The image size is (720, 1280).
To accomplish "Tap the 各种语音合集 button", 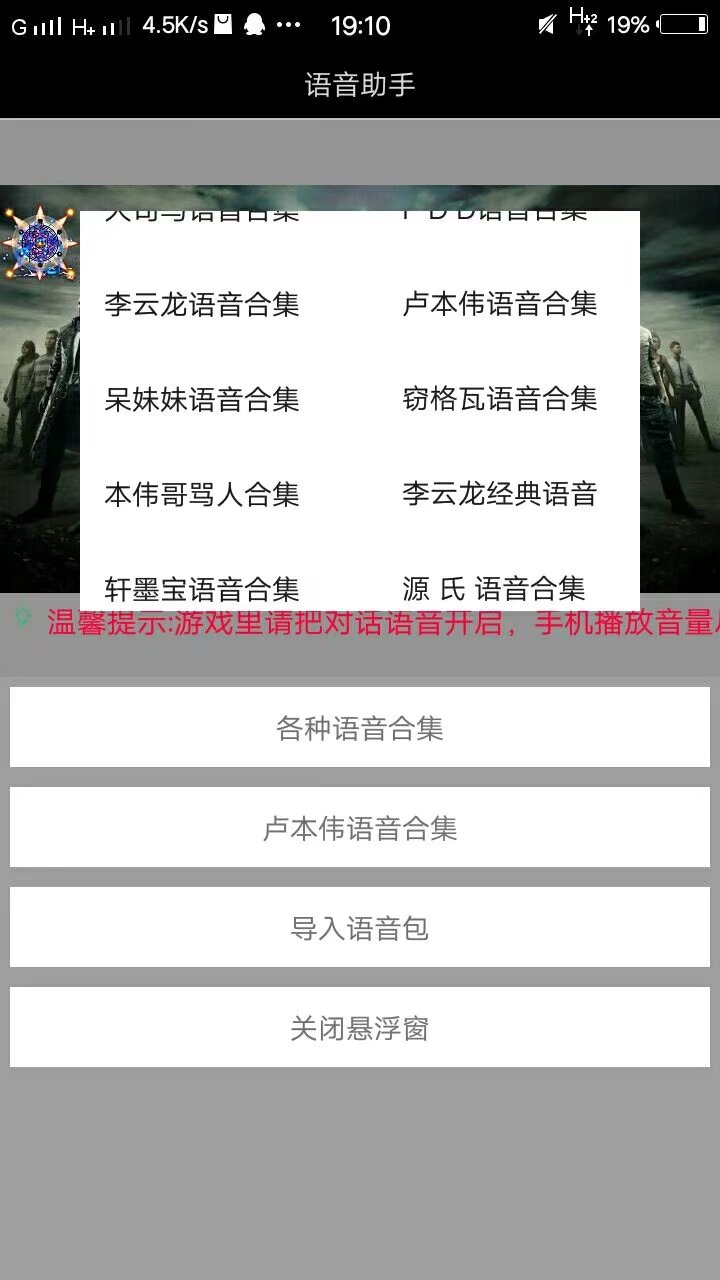I will pos(360,727).
